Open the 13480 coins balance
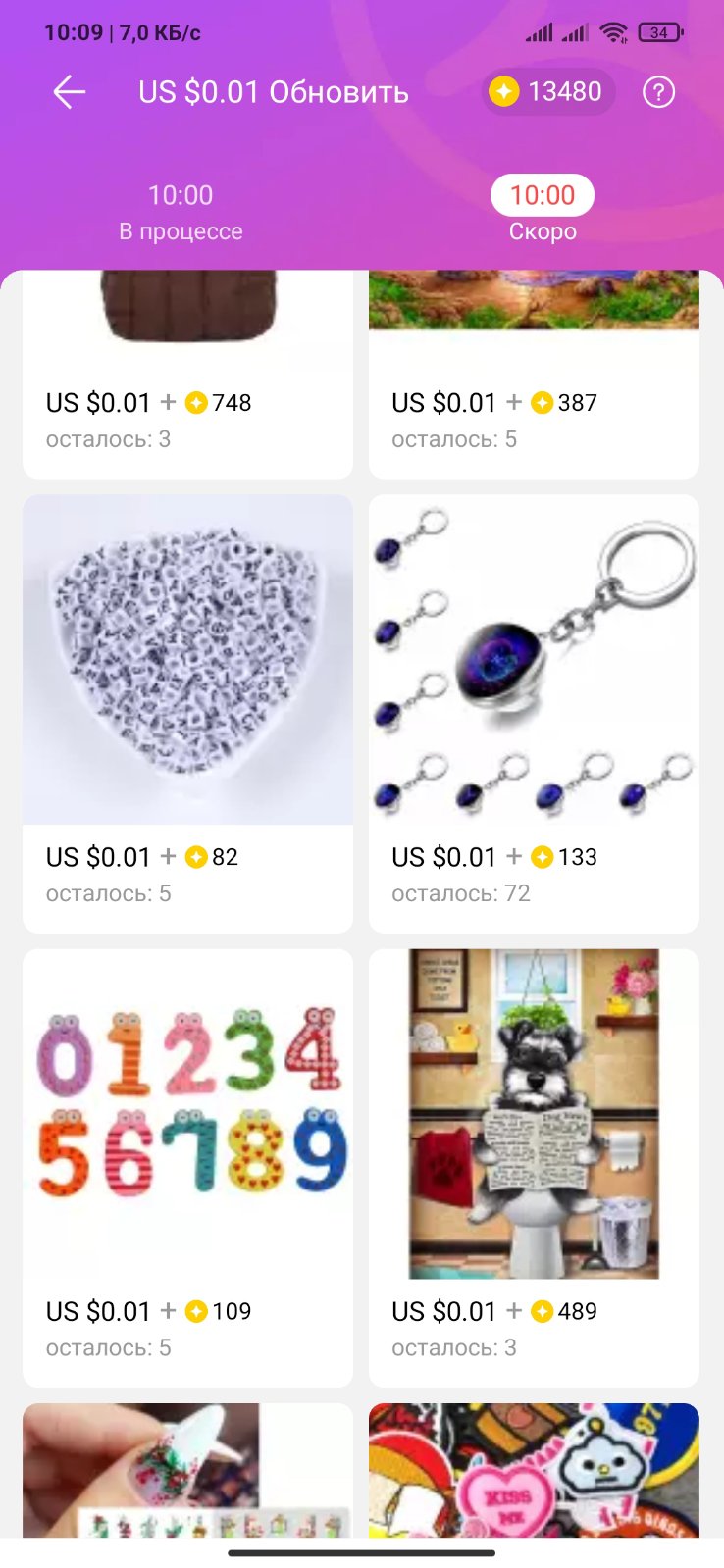Viewport: 724px width, 1568px height. point(547,92)
